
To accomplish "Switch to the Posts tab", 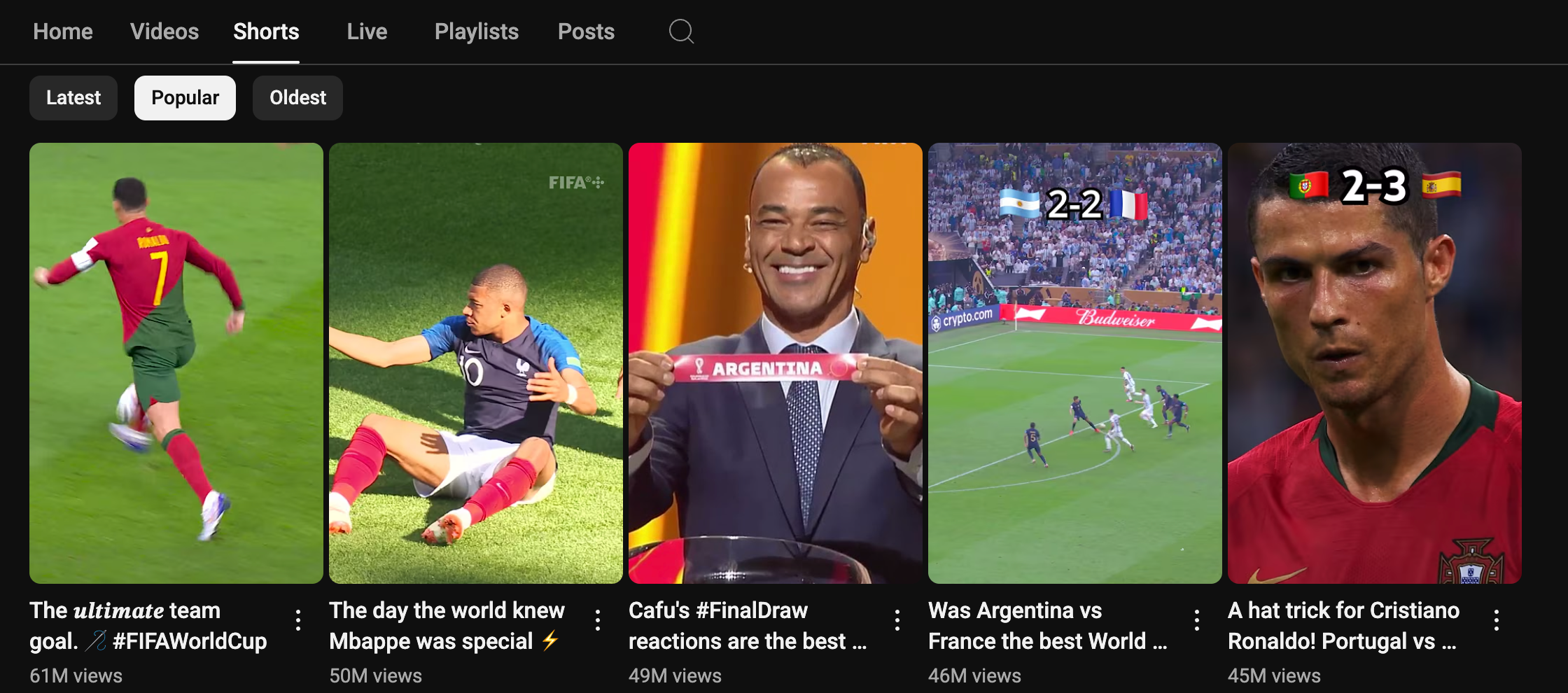I will click(586, 31).
